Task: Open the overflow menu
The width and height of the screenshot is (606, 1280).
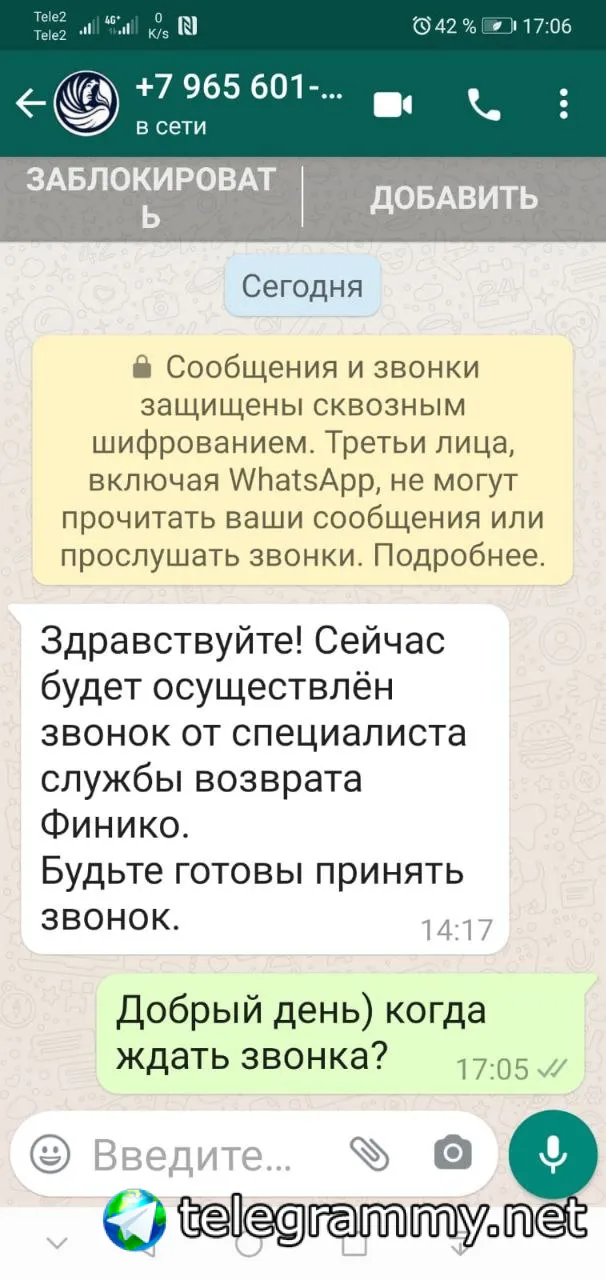Action: [x=564, y=104]
